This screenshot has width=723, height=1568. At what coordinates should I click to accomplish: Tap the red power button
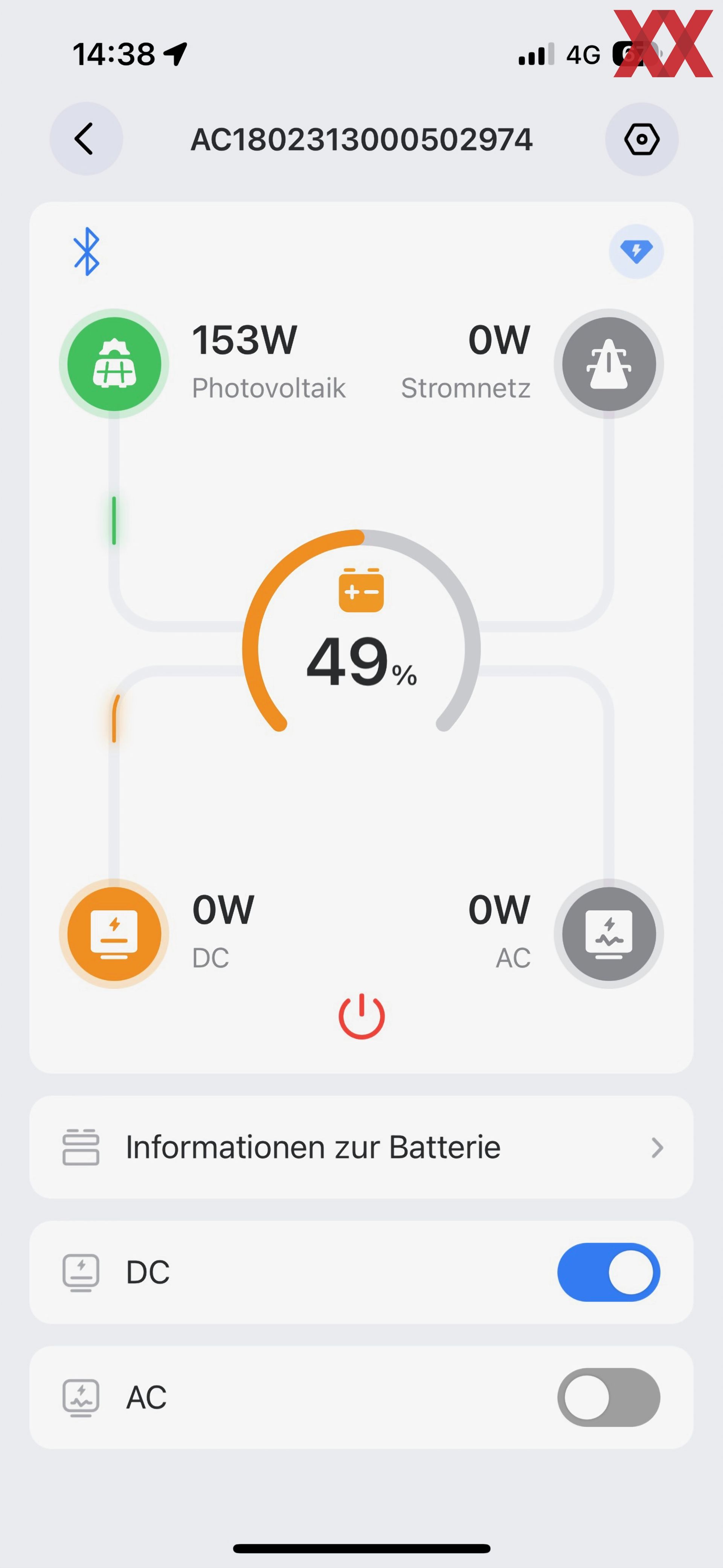tap(361, 1016)
